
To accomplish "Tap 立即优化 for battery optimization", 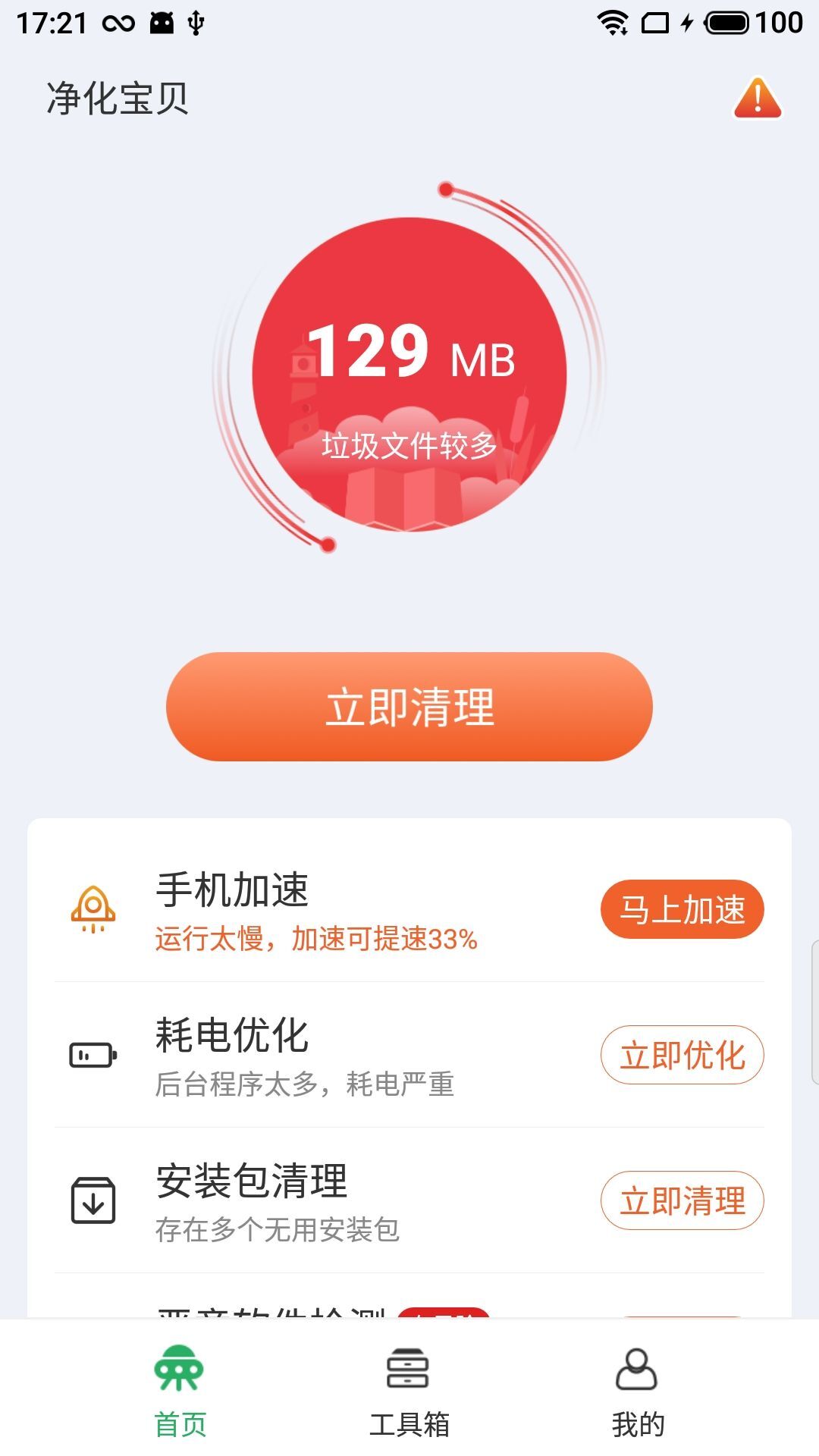I will pos(682,1054).
